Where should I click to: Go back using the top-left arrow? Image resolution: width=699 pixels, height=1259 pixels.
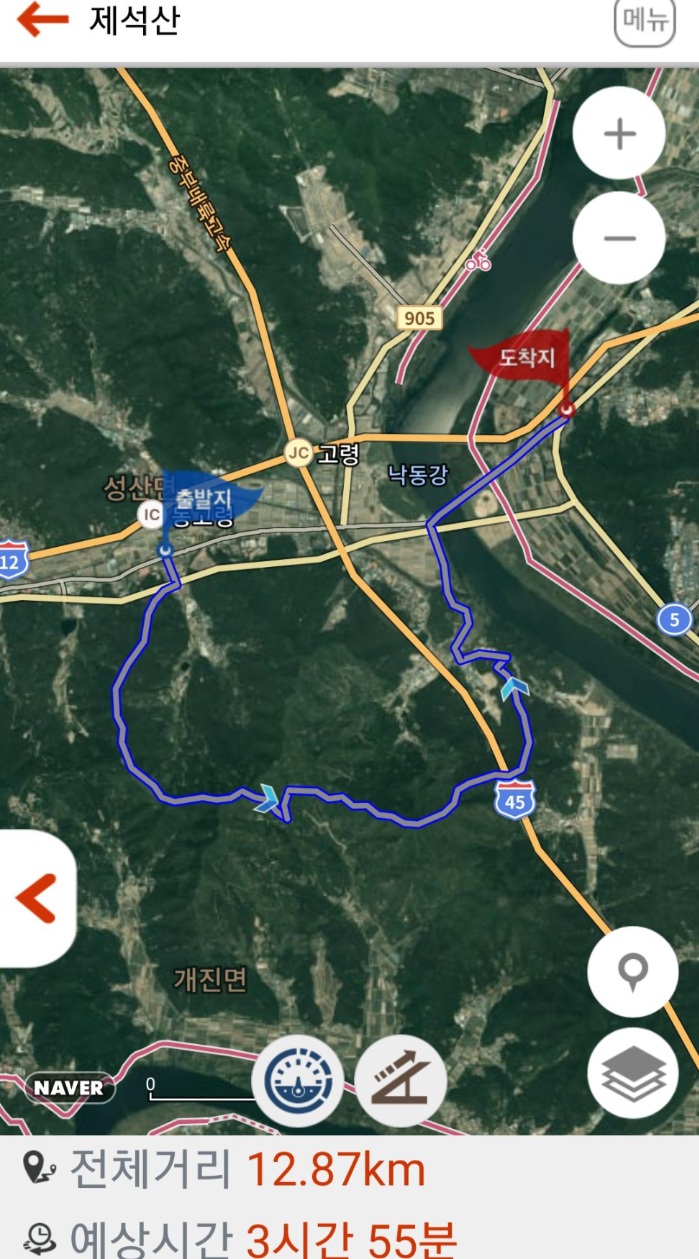click(42, 20)
